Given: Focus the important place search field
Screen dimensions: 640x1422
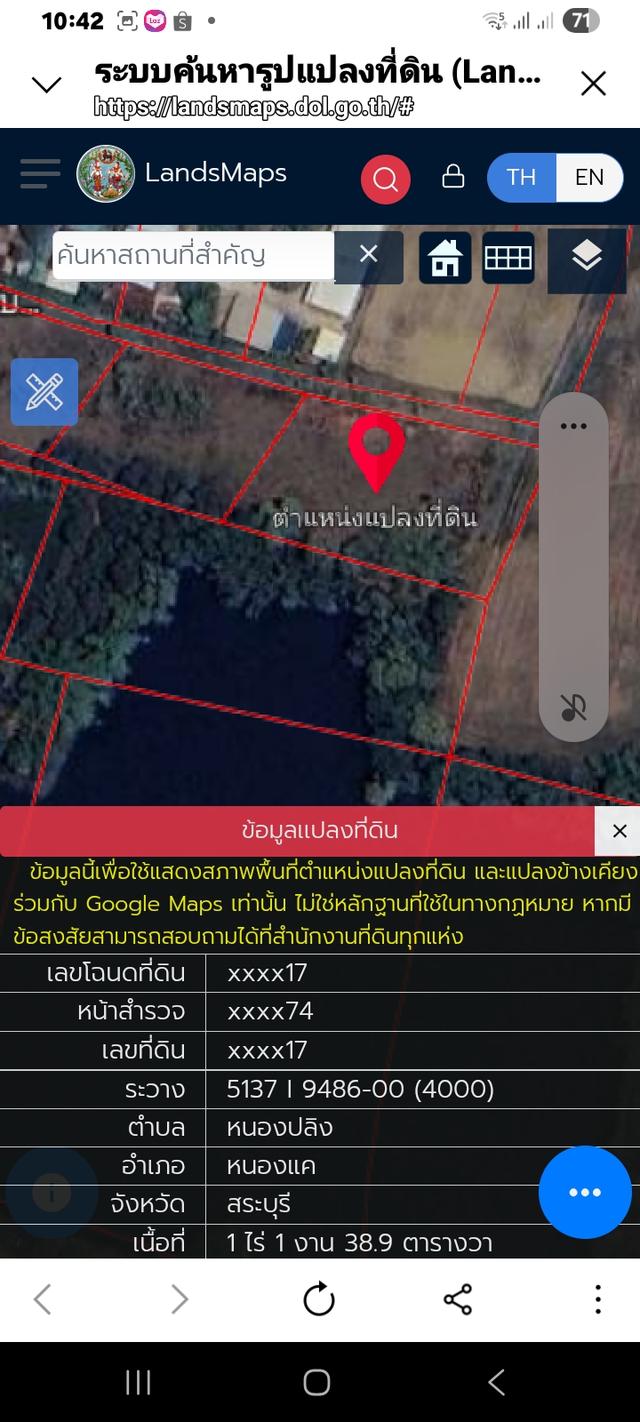Looking at the screenshot, I should (x=190, y=255).
